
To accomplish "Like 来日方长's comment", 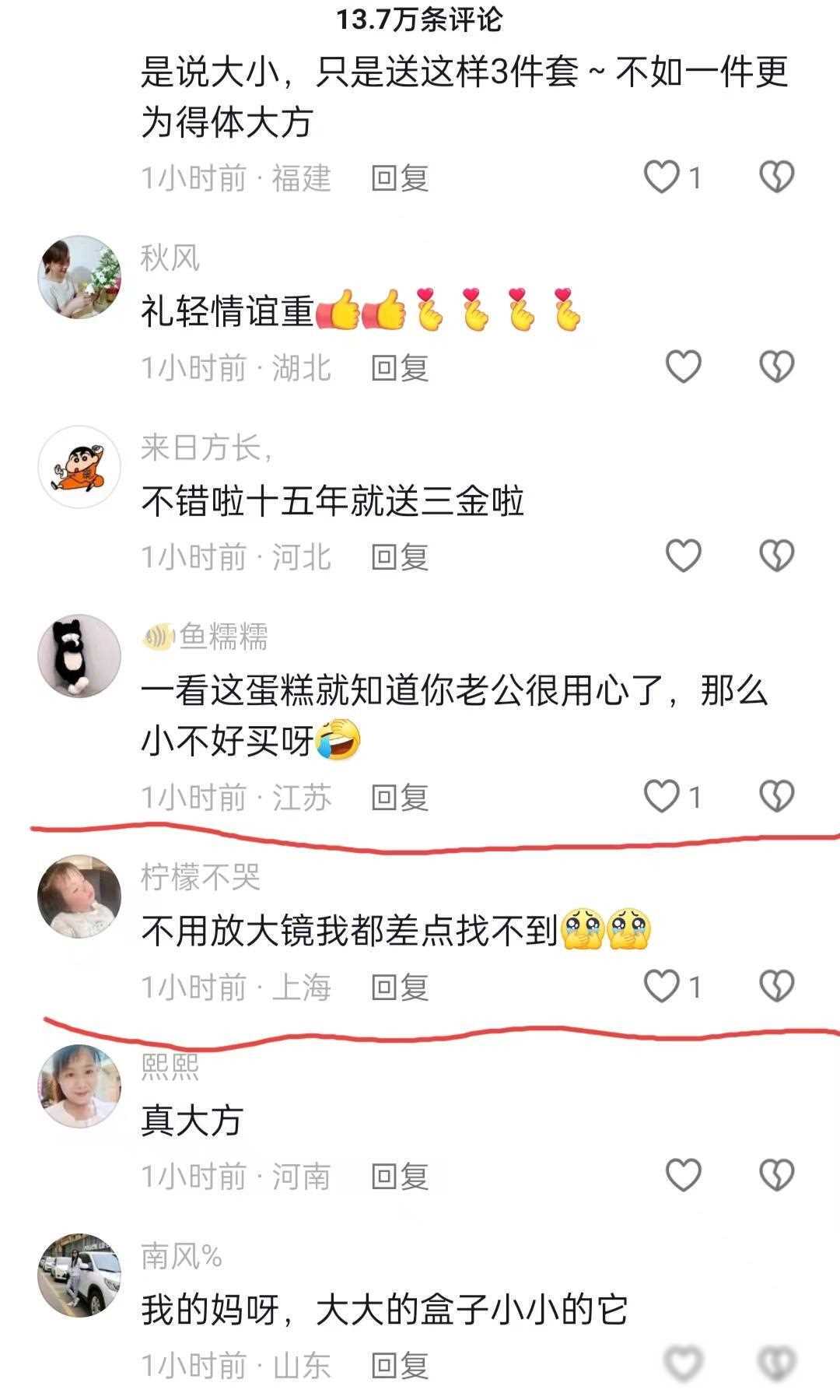I will click(x=684, y=556).
